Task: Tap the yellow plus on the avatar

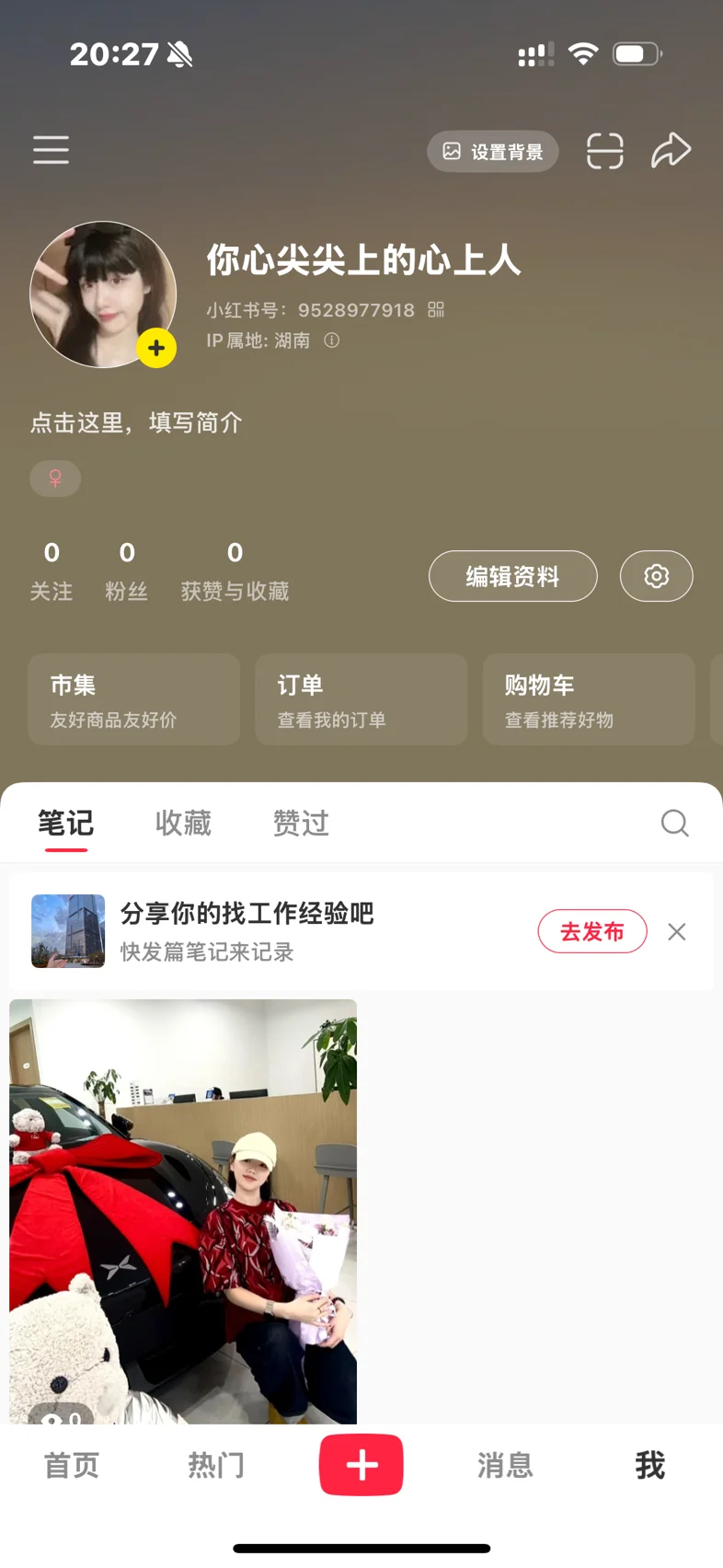Action: click(x=156, y=348)
